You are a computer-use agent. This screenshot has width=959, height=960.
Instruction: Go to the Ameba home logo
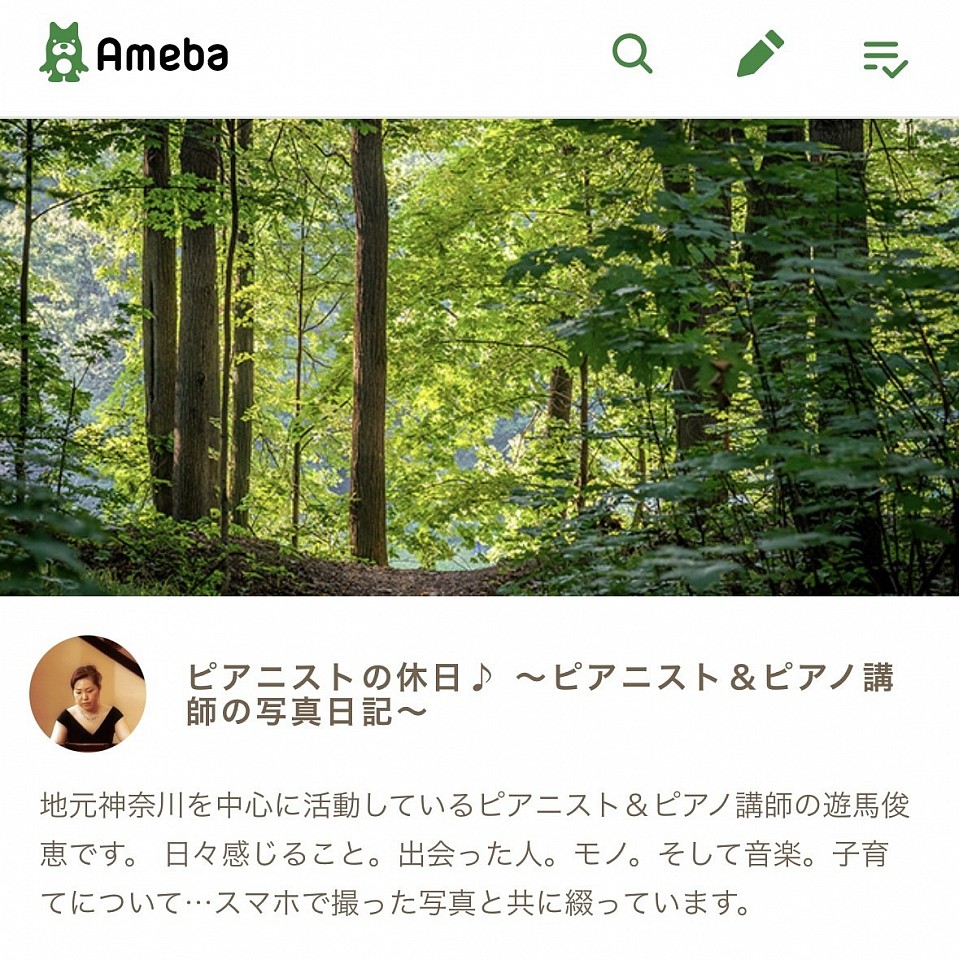(x=134, y=53)
